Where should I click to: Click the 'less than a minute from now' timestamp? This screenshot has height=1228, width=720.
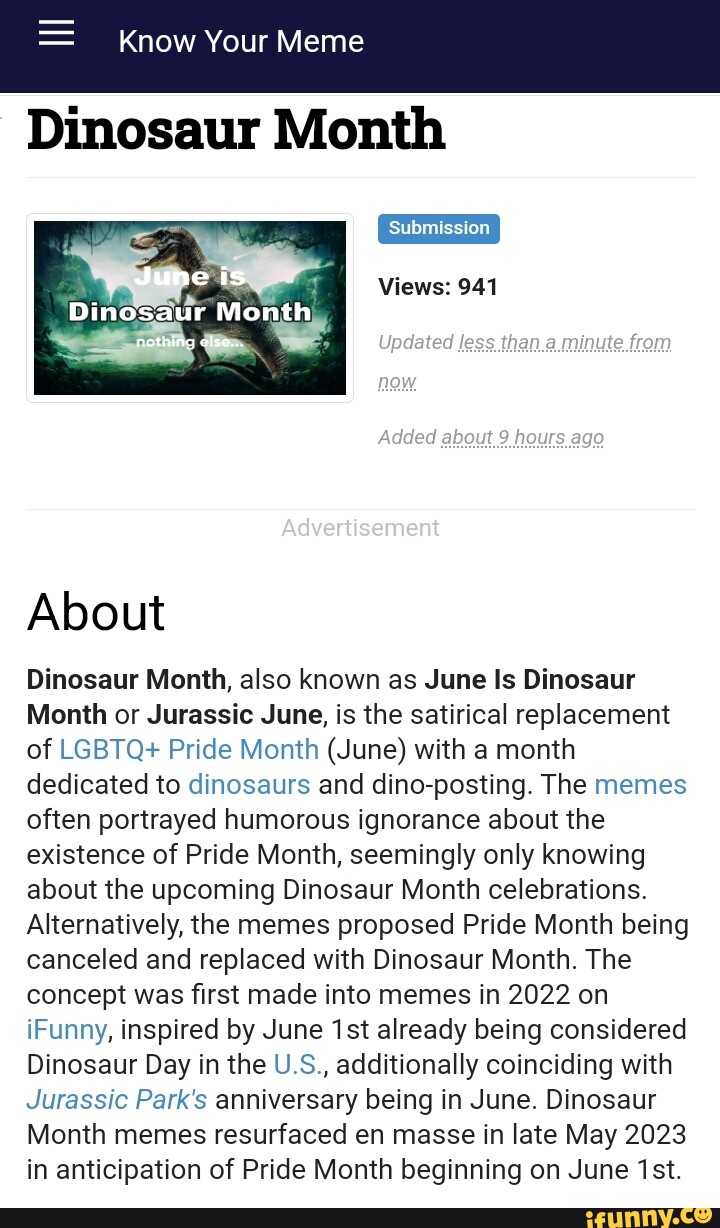tap(564, 342)
